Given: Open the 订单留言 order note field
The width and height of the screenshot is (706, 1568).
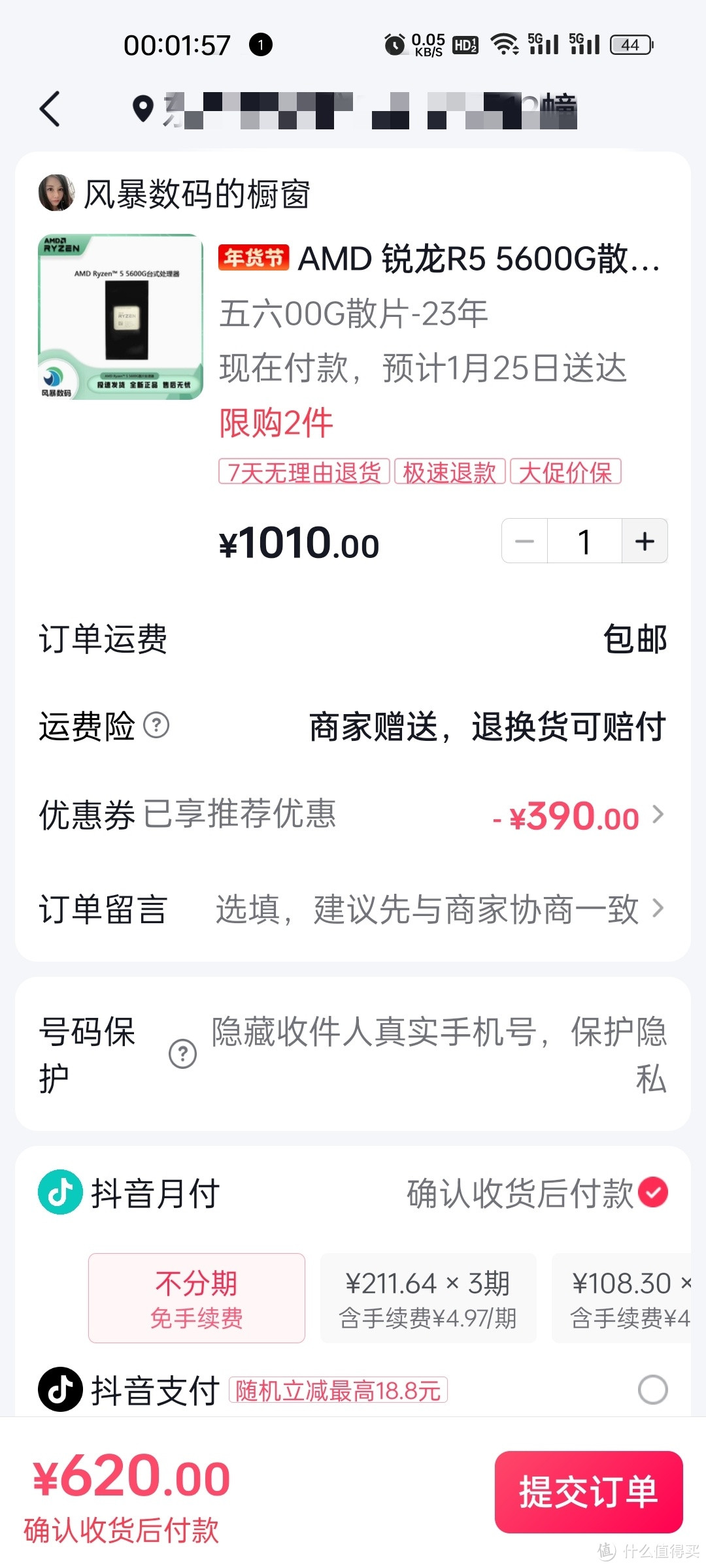Looking at the screenshot, I should (353, 909).
